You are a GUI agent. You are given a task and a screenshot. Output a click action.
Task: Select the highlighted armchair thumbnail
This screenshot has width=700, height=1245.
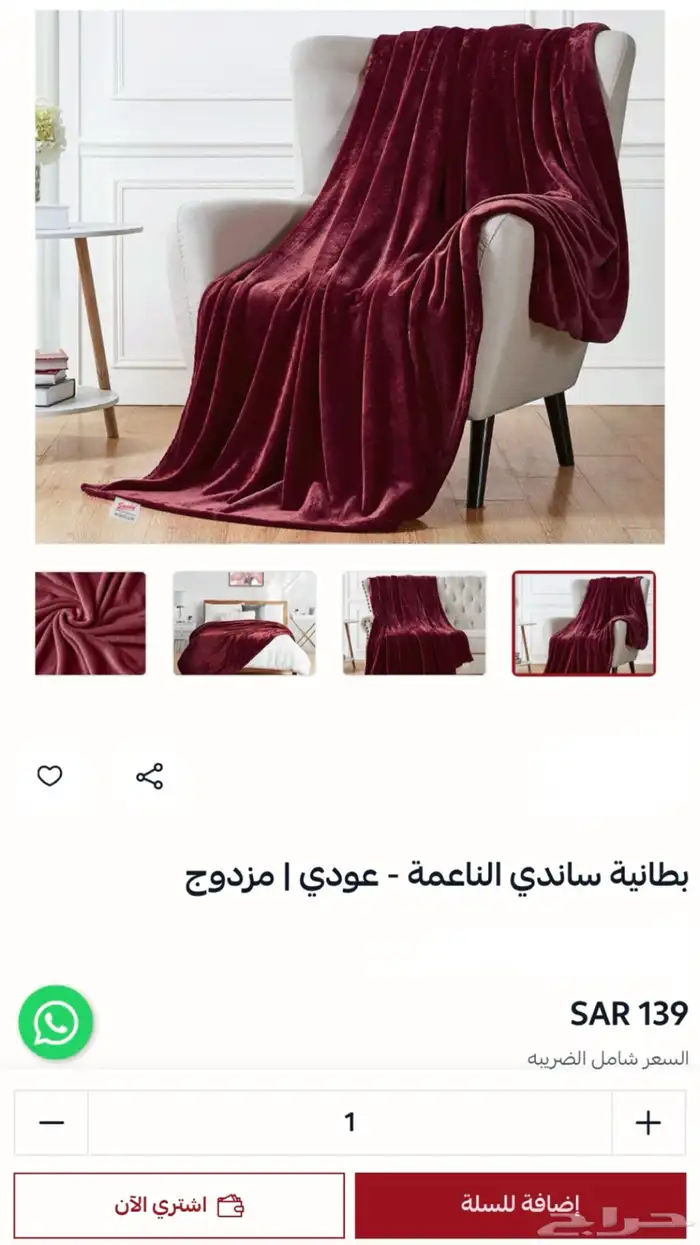click(x=584, y=623)
